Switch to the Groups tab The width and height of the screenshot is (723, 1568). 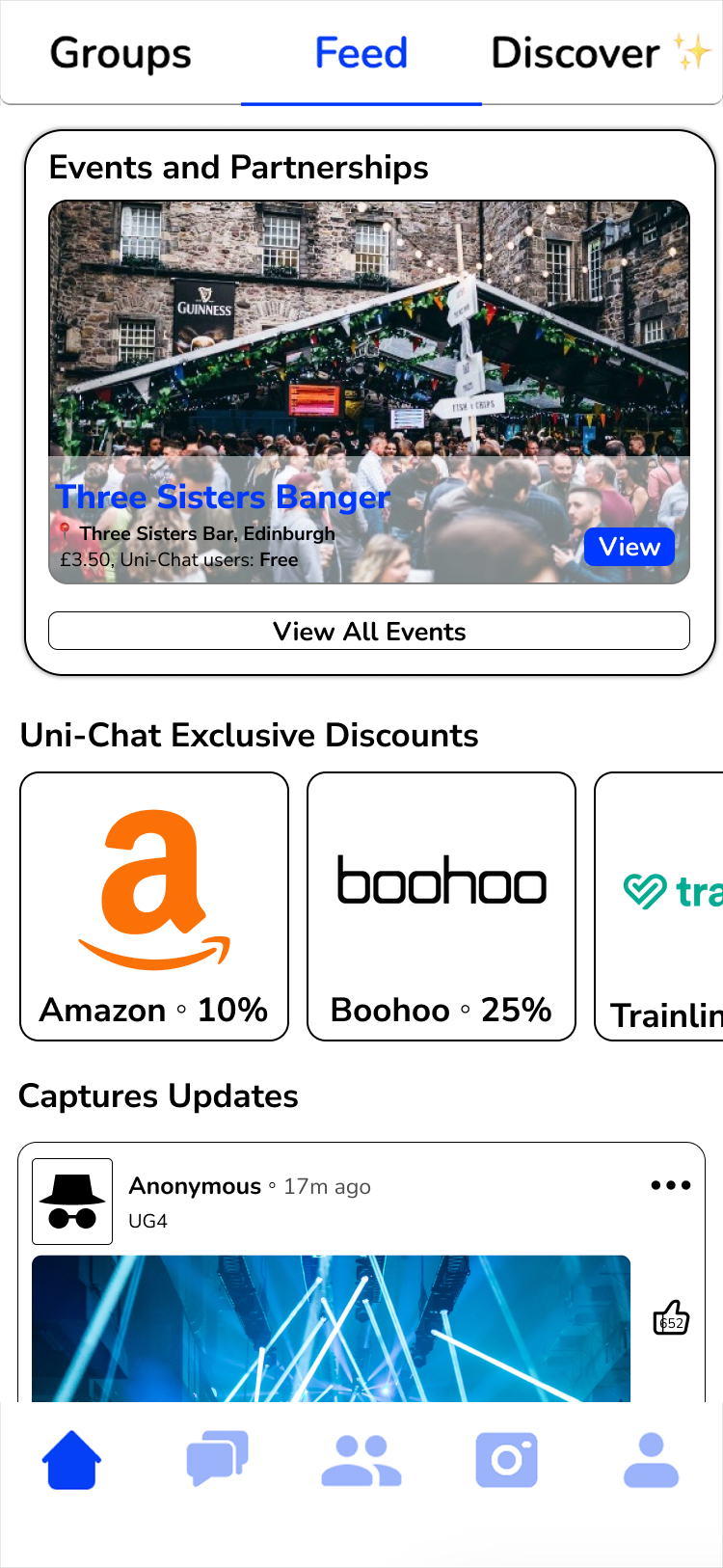click(120, 53)
